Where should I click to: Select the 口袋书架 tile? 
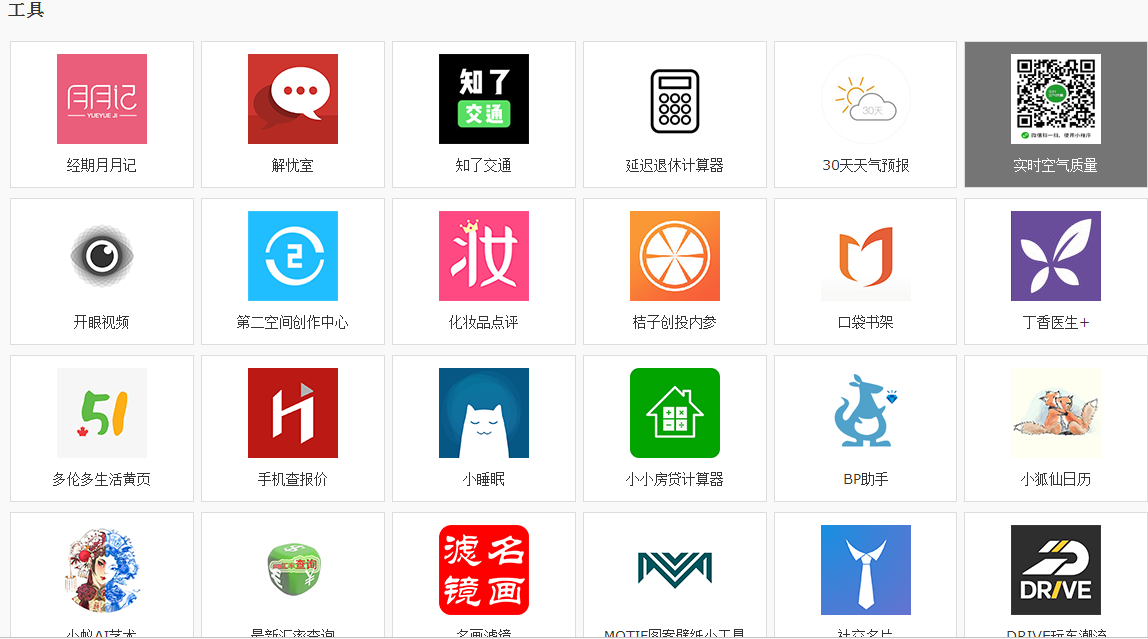pyautogui.click(x=866, y=271)
